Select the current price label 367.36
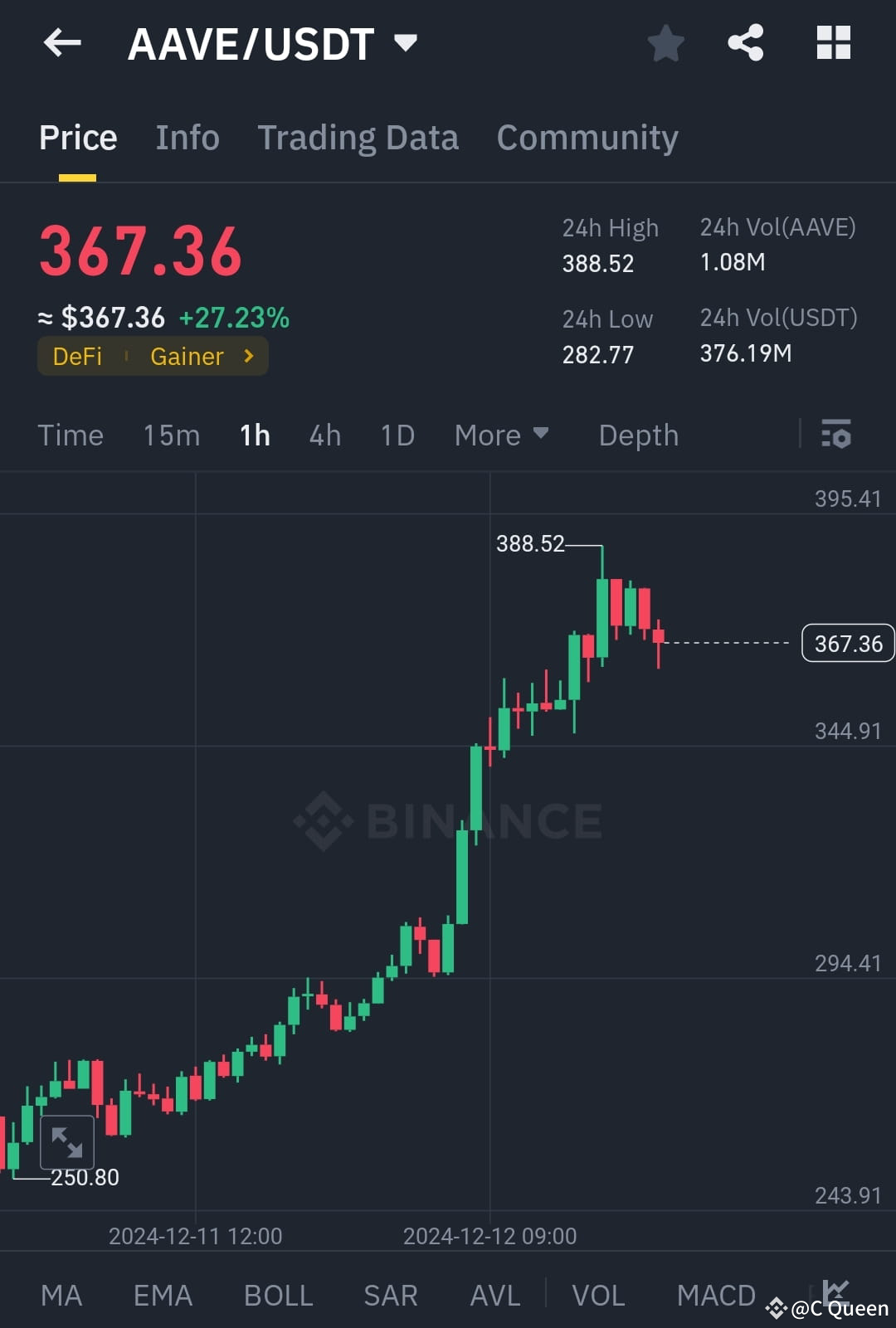The width and height of the screenshot is (896, 1328). pos(847,643)
